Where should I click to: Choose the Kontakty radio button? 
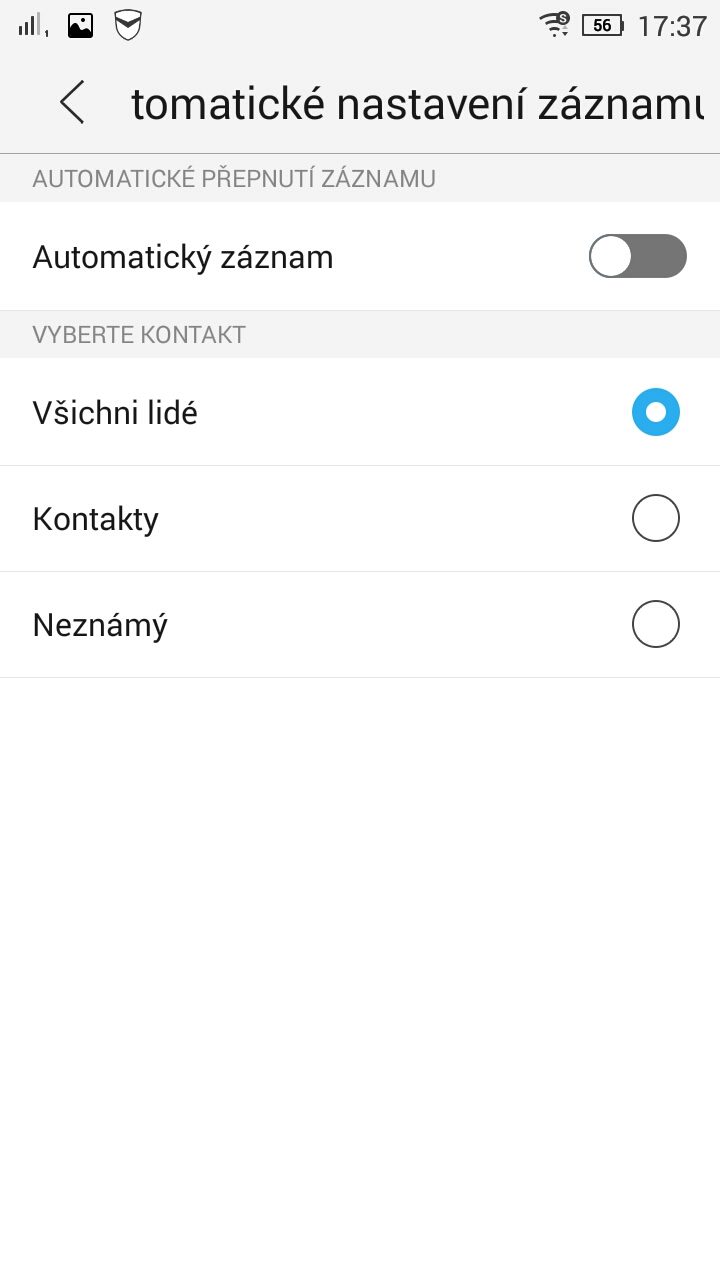coord(656,518)
